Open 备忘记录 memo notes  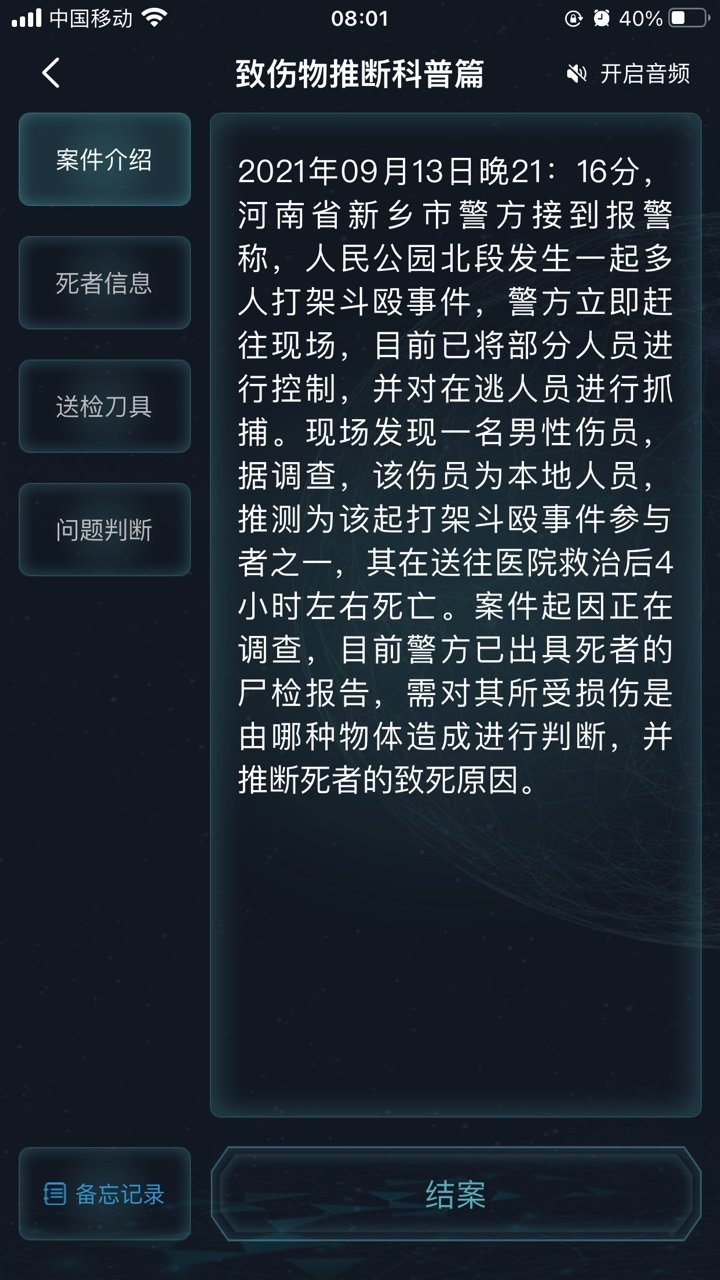tap(104, 1194)
